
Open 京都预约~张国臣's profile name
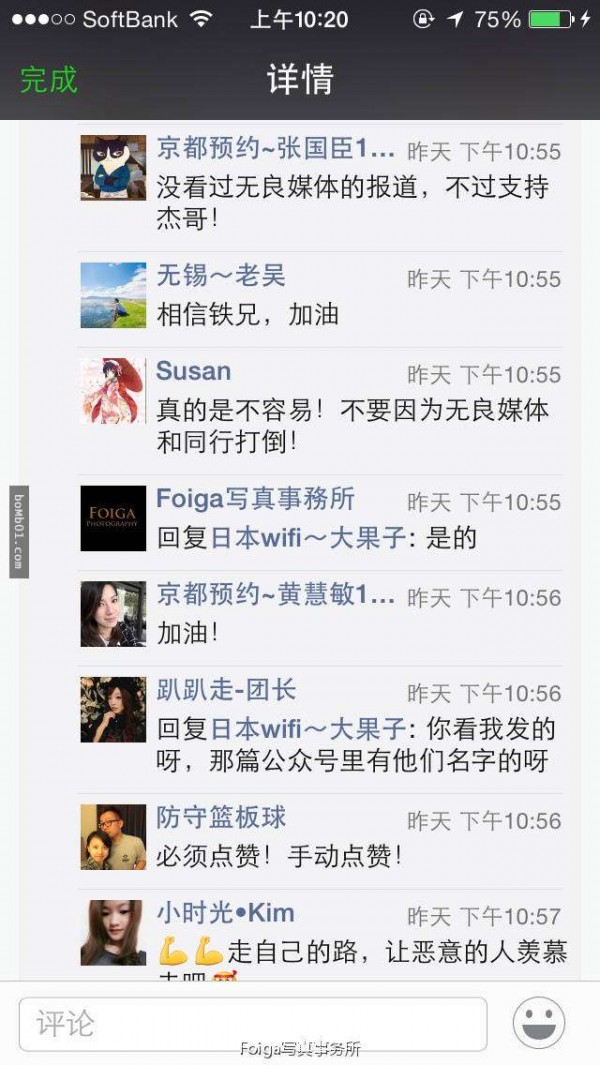276,149
